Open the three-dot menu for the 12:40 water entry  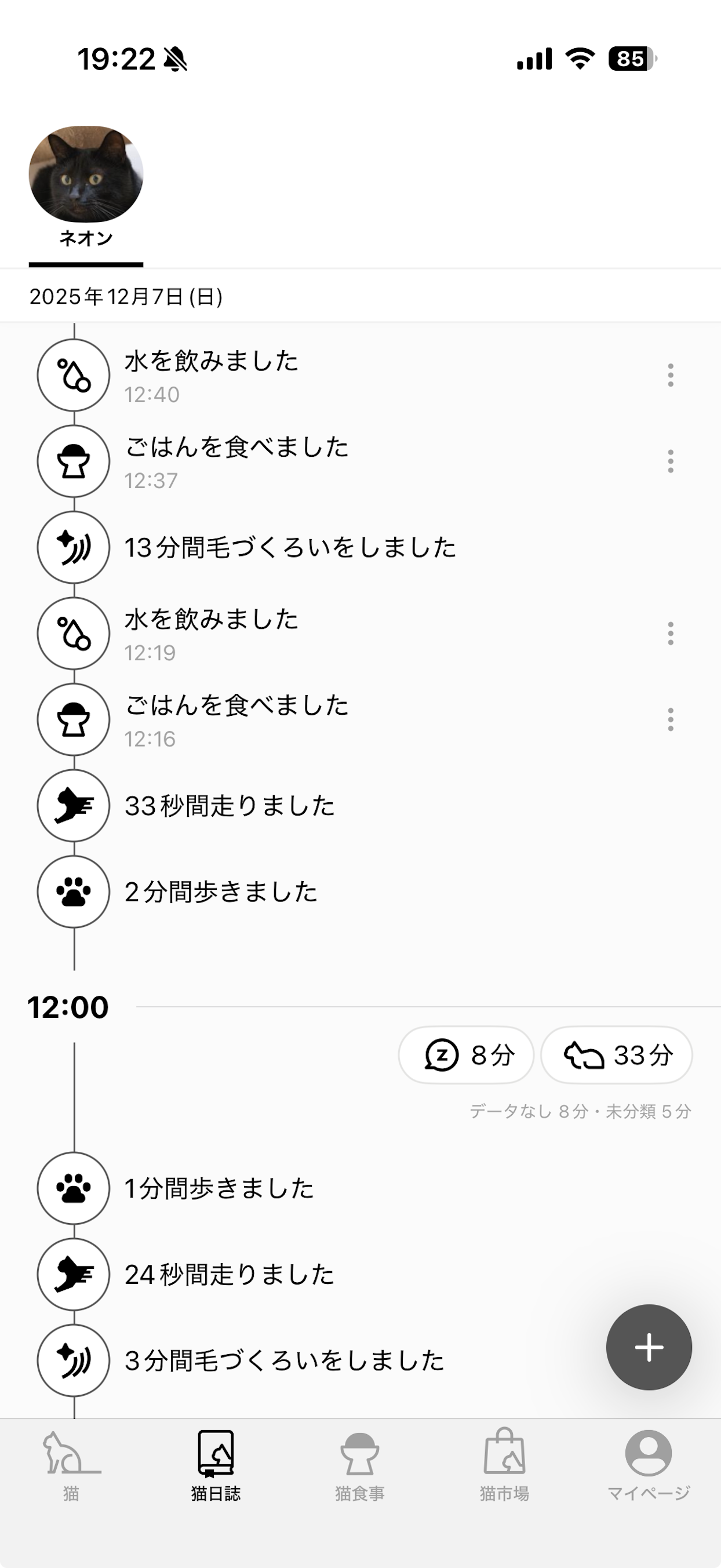[x=670, y=376]
